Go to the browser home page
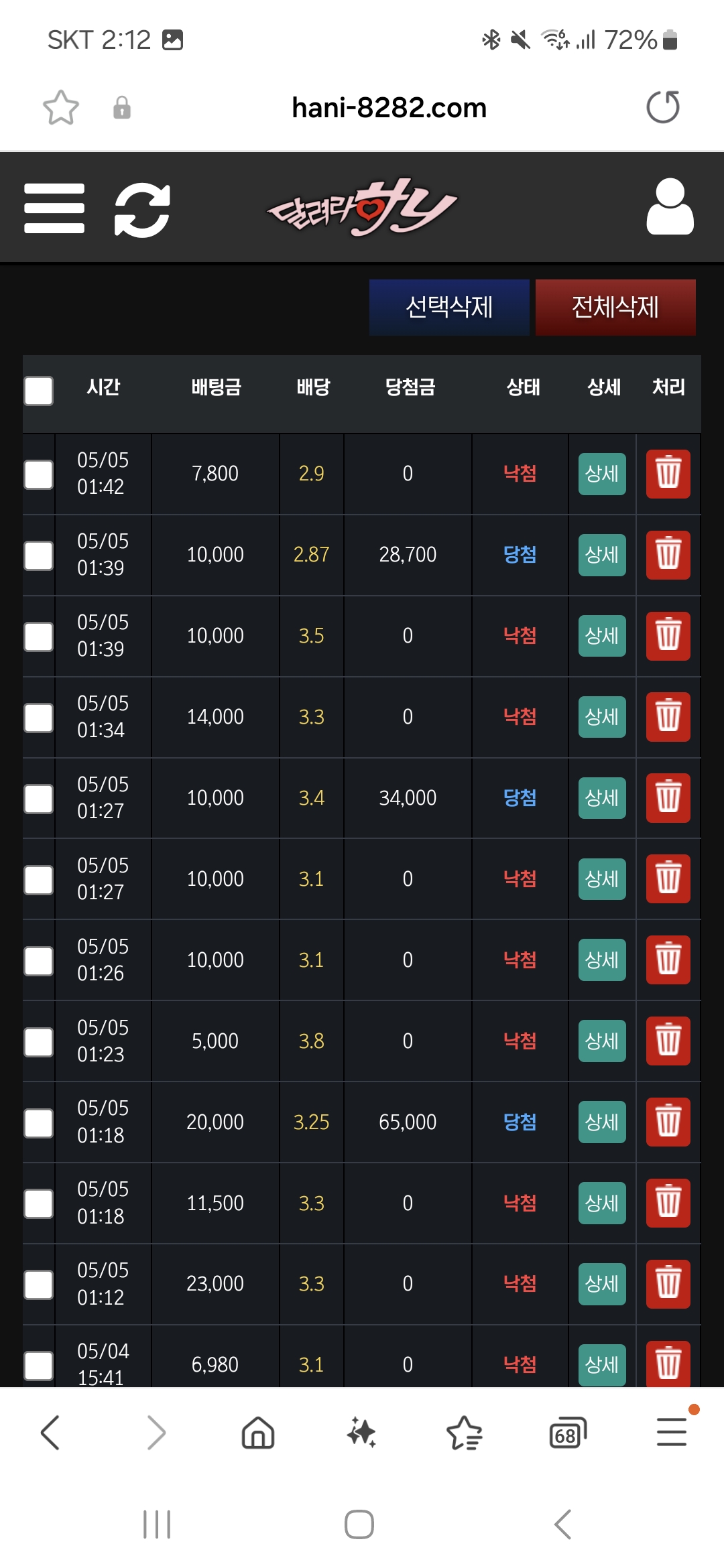Screen dimensions: 724x1568 click(258, 1433)
